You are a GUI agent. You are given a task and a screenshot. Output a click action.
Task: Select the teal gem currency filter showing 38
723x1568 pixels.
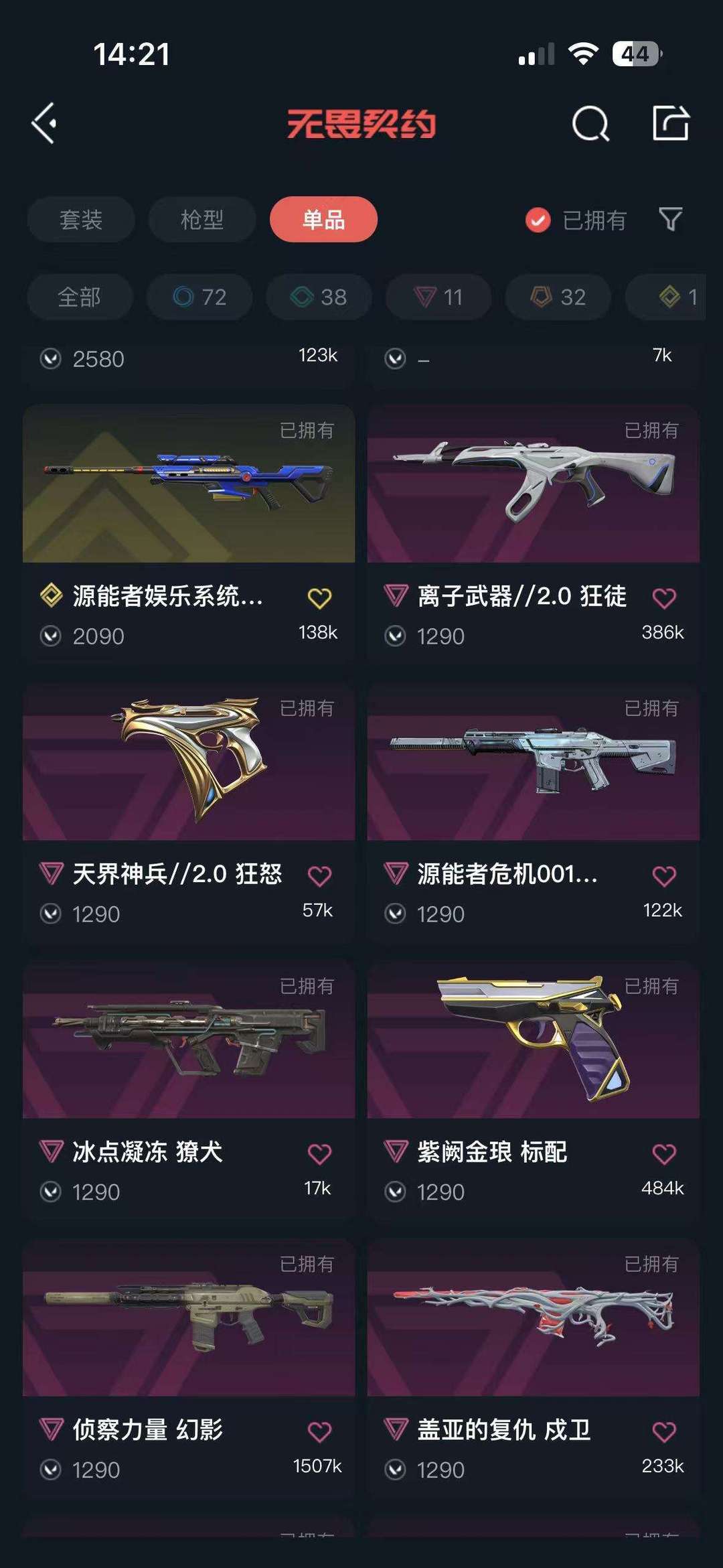(318, 297)
